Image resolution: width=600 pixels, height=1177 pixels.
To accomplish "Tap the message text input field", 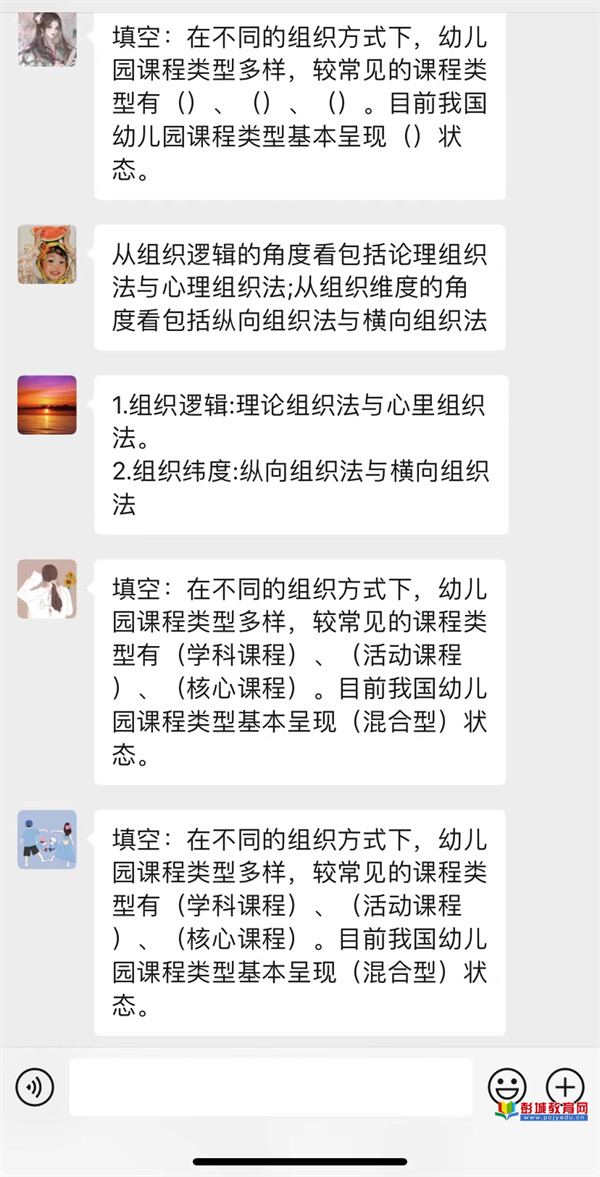I will click(270, 1086).
